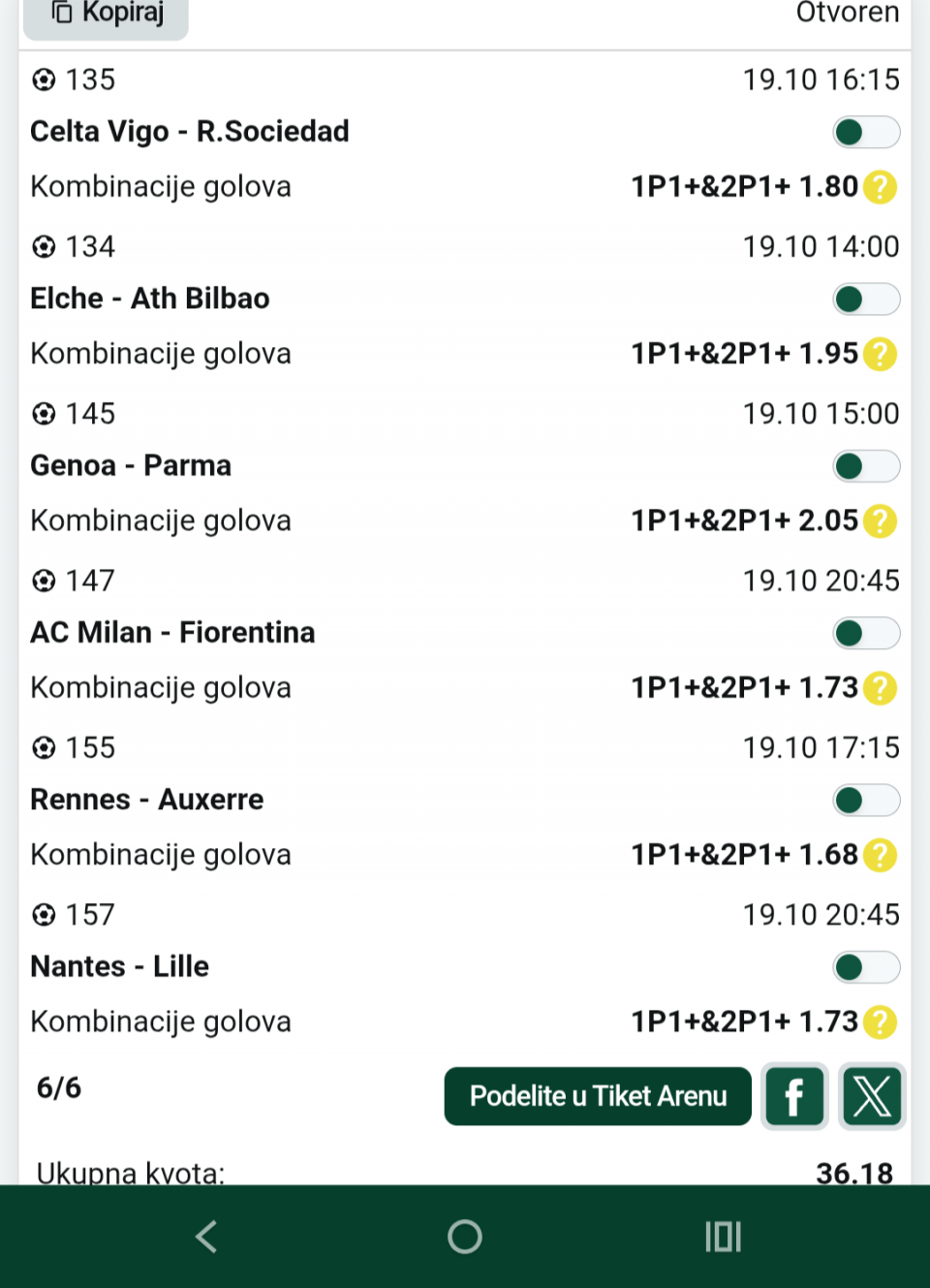This screenshot has width=930, height=1288.
Task: Open the help icon for Nantes - Lille odds
Action: 880,1021
